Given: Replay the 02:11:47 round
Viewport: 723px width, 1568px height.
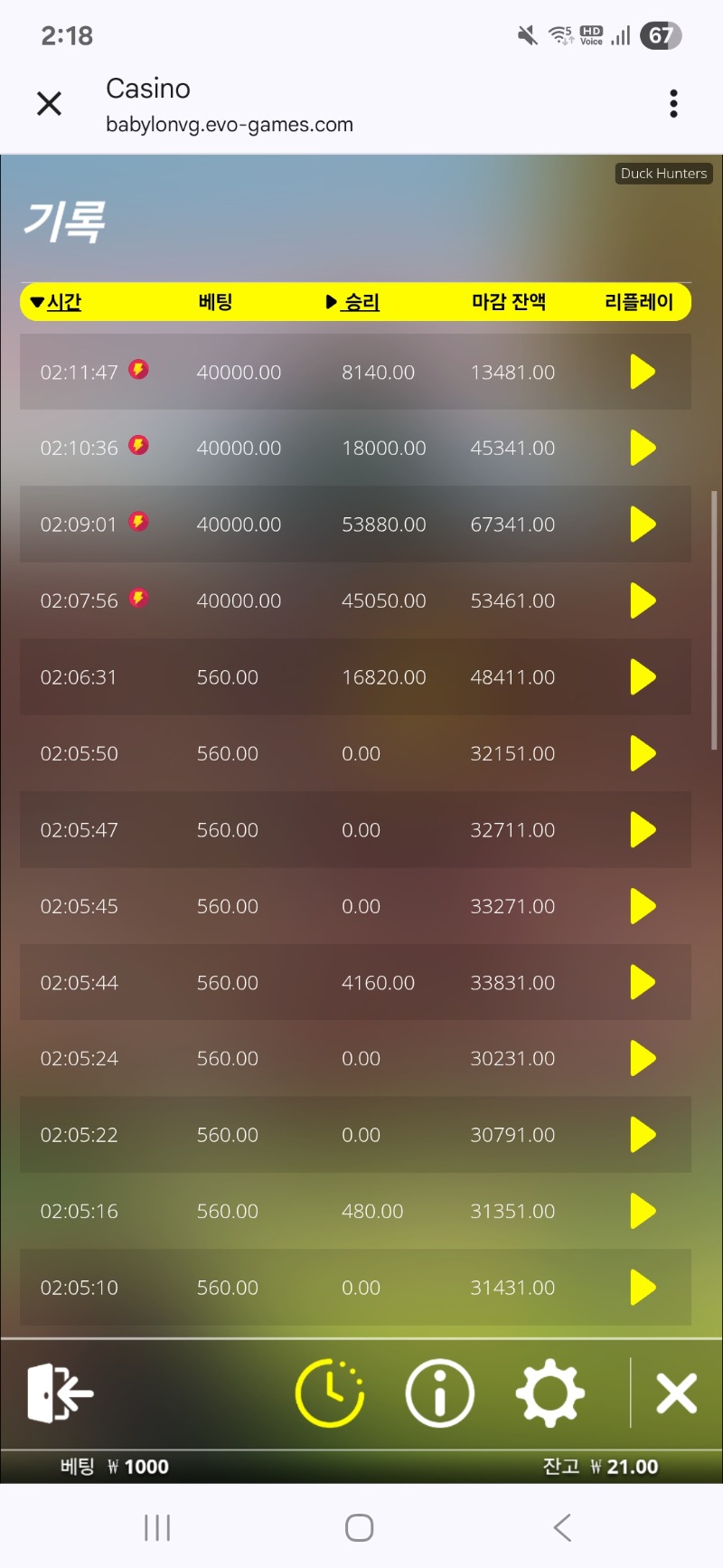Looking at the screenshot, I should pyautogui.click(x=642, y=372).
